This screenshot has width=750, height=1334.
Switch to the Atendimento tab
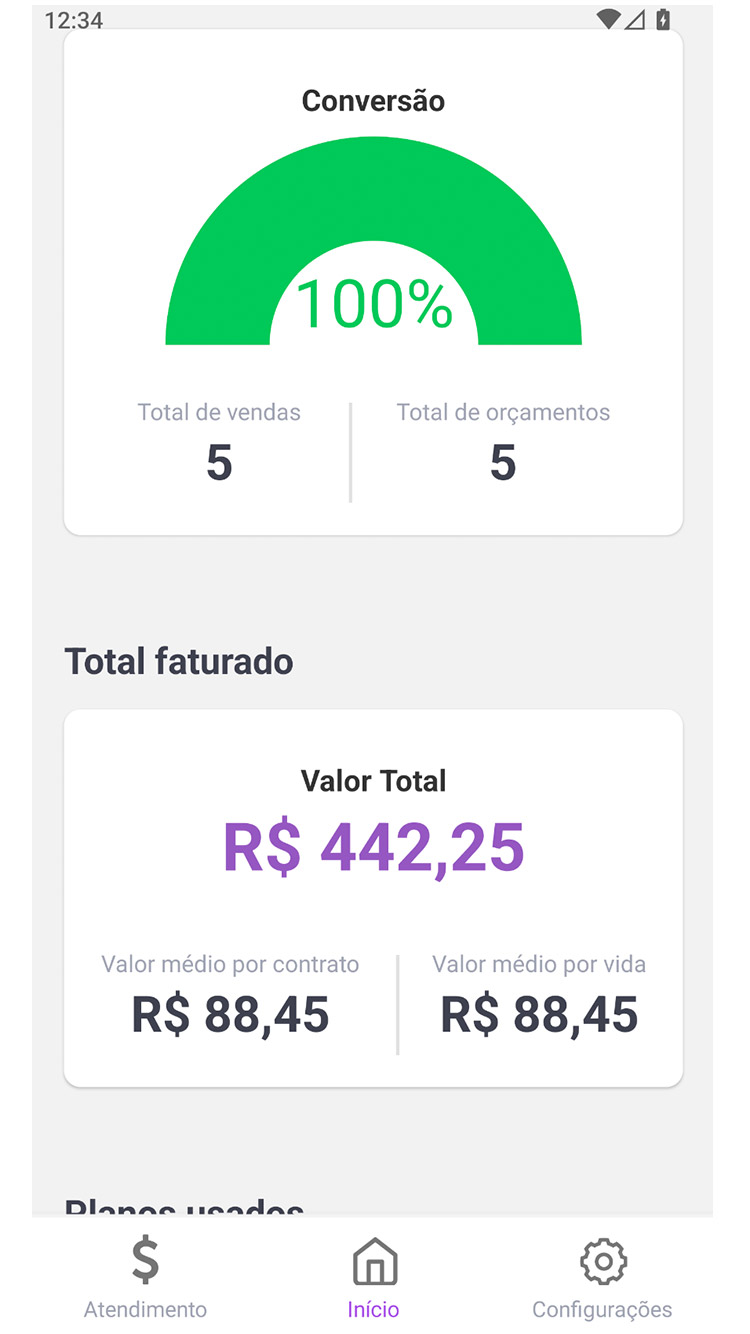[145, 1276]
